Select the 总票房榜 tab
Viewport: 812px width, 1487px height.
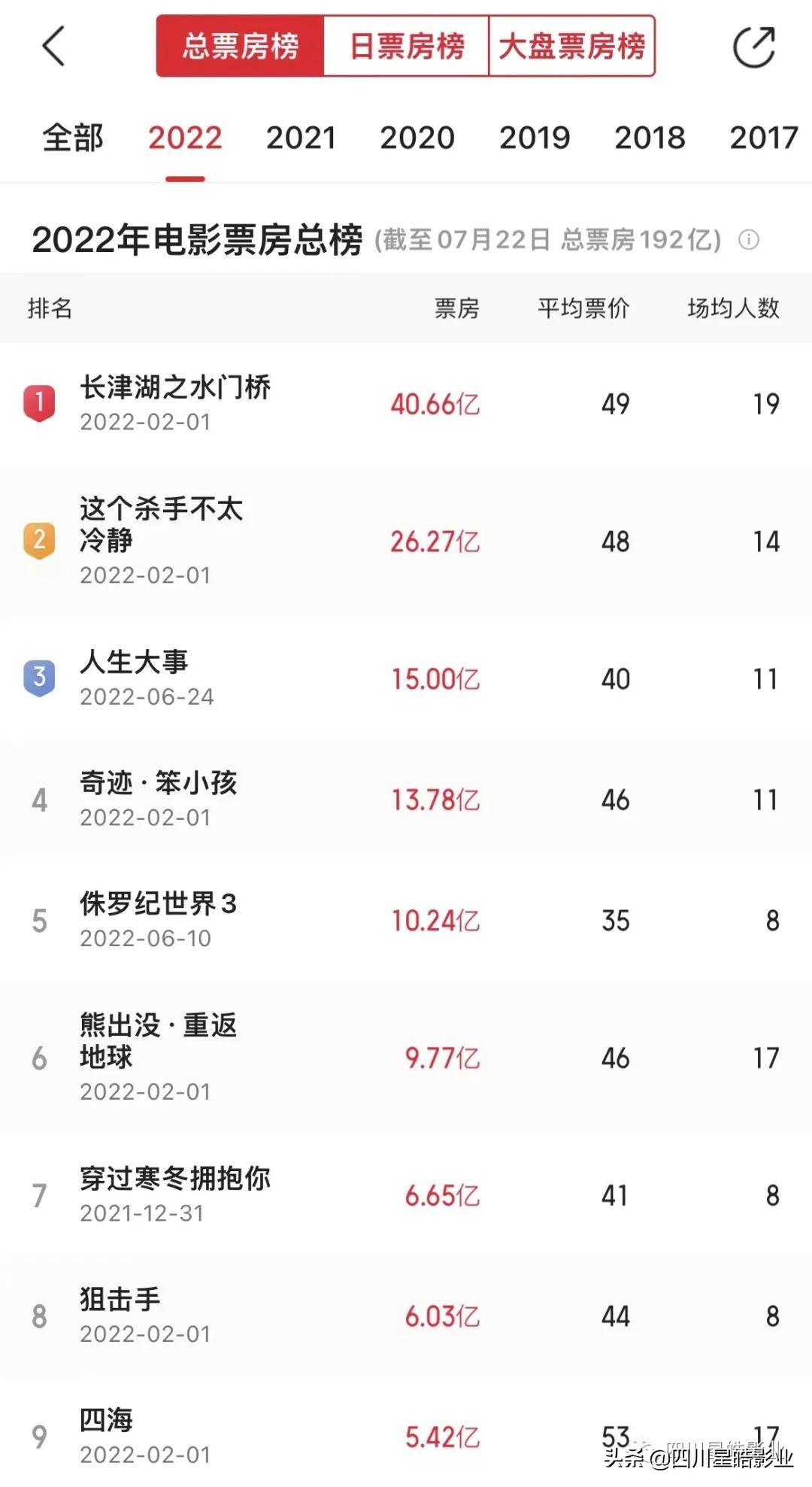click(241, 47)
